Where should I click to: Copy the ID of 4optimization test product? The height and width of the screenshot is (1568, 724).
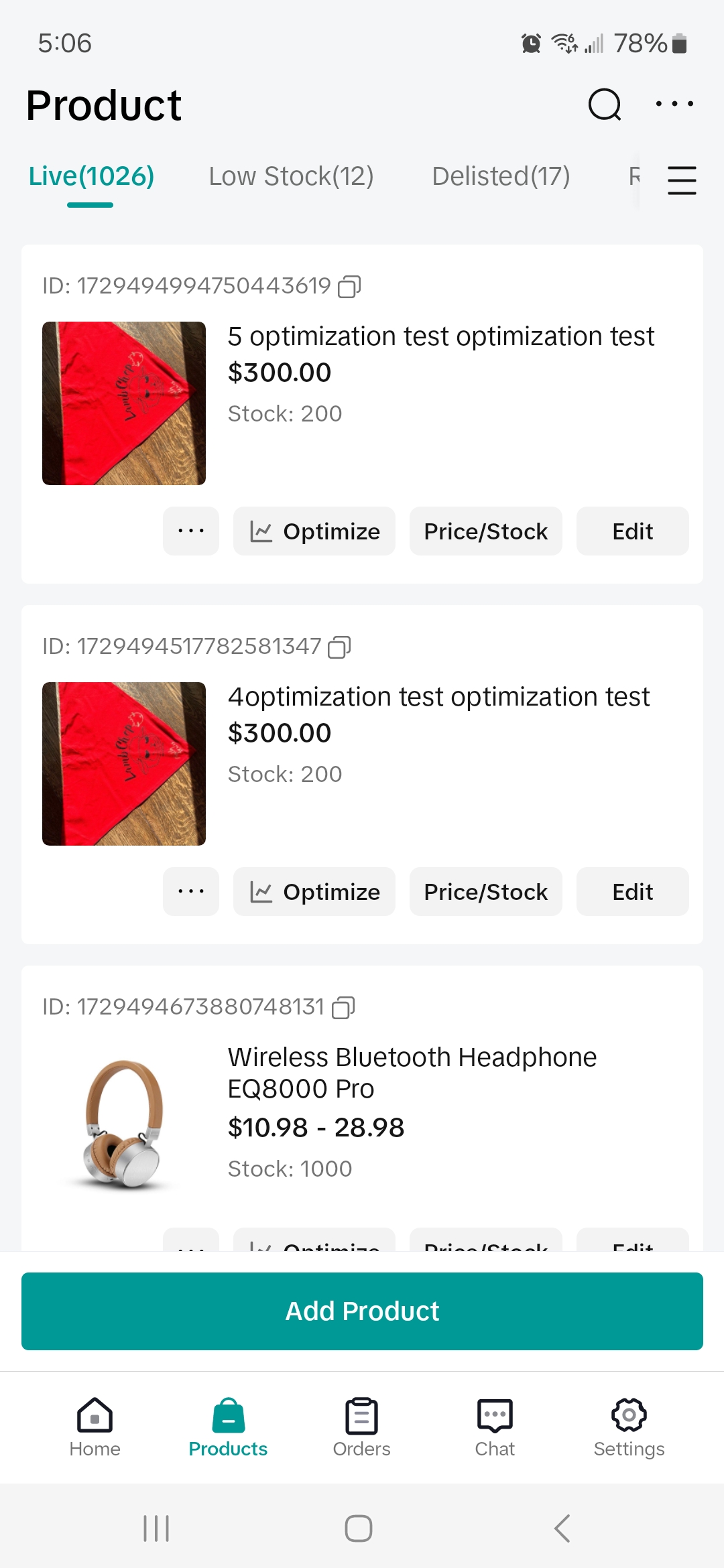click(x=339, y=647)
